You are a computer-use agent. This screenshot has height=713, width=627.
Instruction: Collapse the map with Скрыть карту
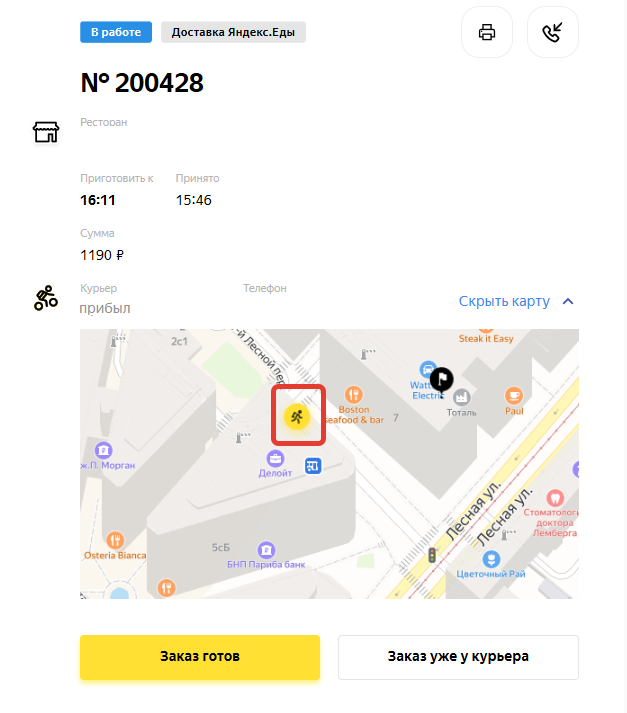pyautogui.click(x=515, y=301)
